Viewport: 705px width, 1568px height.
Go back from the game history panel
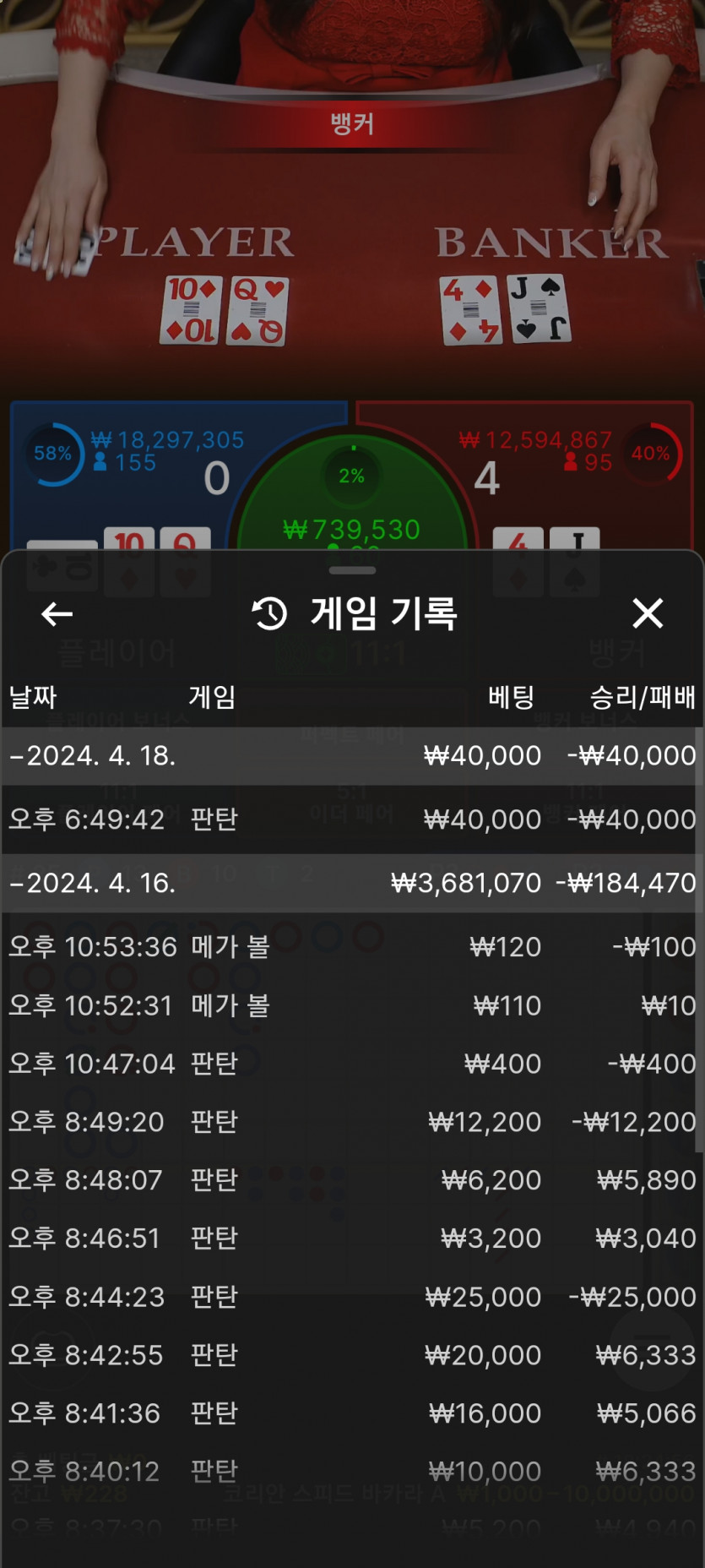[57, 614]
